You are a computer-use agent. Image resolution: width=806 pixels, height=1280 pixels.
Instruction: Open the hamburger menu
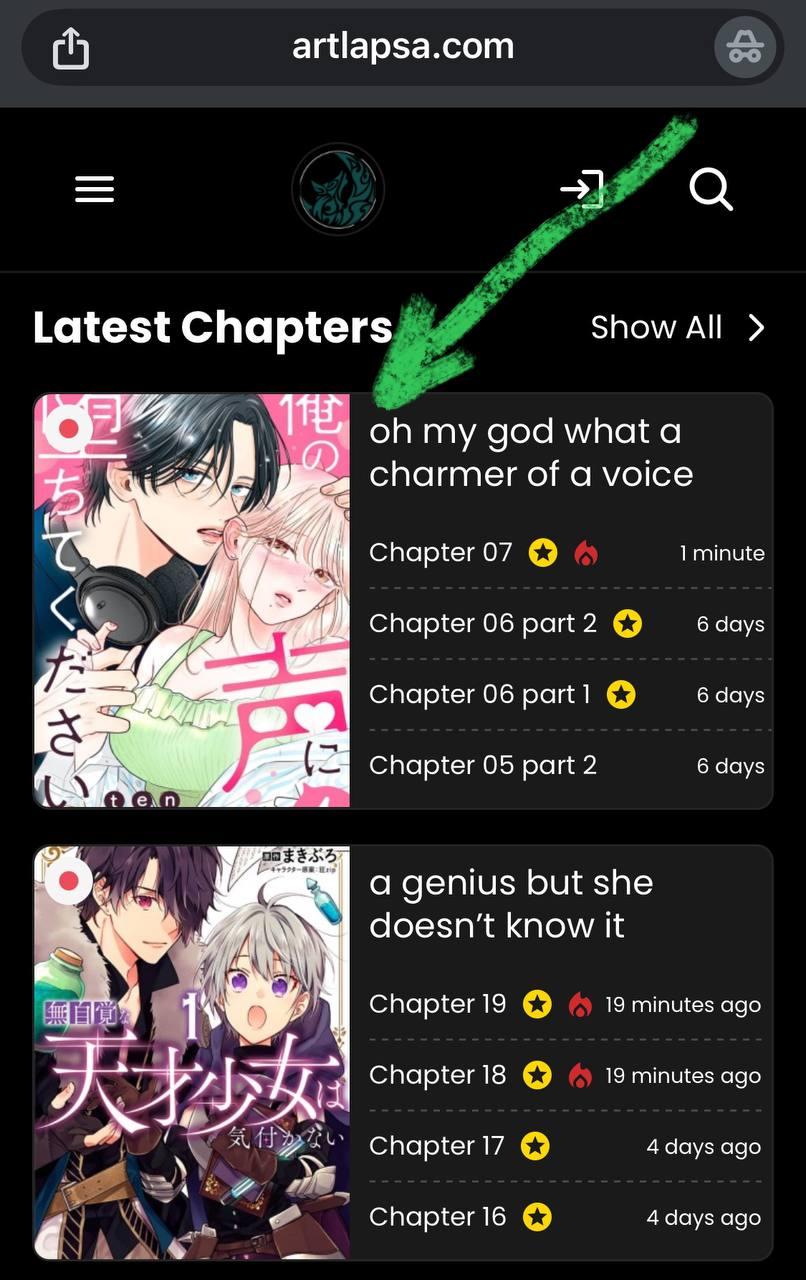pyautogui.click(x=94, y=189)
